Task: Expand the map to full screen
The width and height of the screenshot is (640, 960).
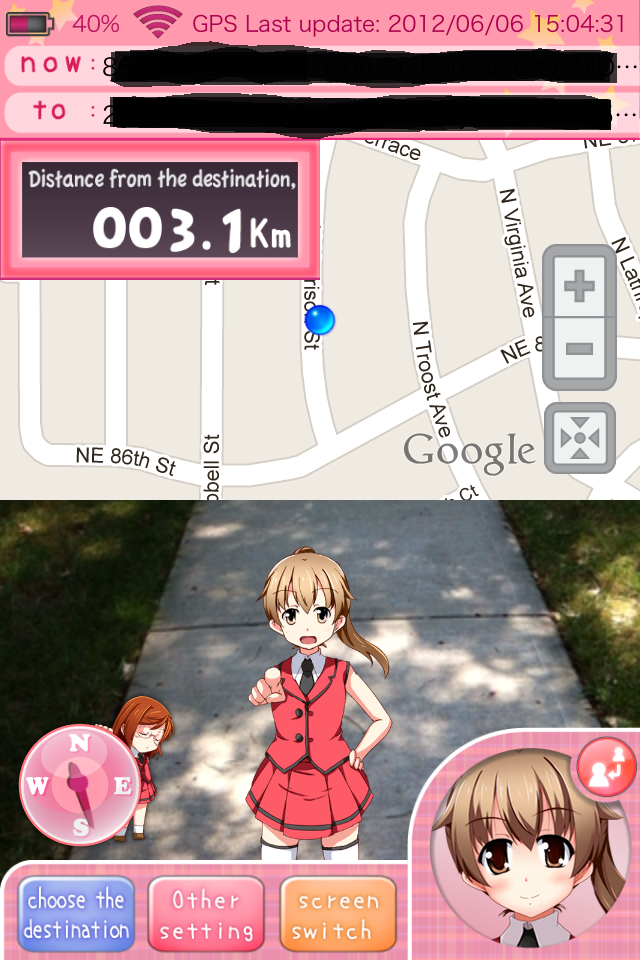Action: (x=579, y=438)
